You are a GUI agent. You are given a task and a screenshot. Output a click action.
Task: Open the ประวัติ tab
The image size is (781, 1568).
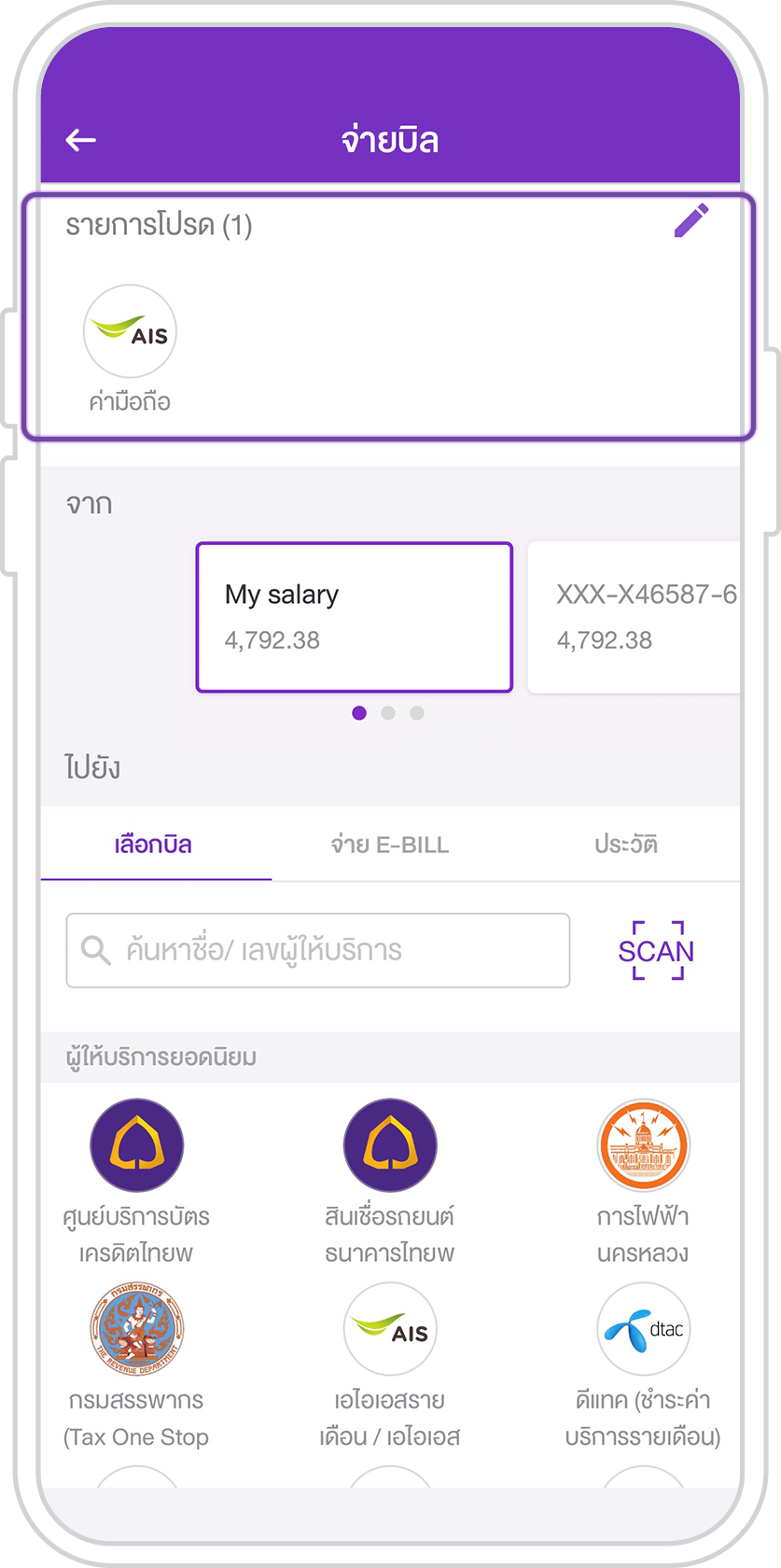point(626,845)
